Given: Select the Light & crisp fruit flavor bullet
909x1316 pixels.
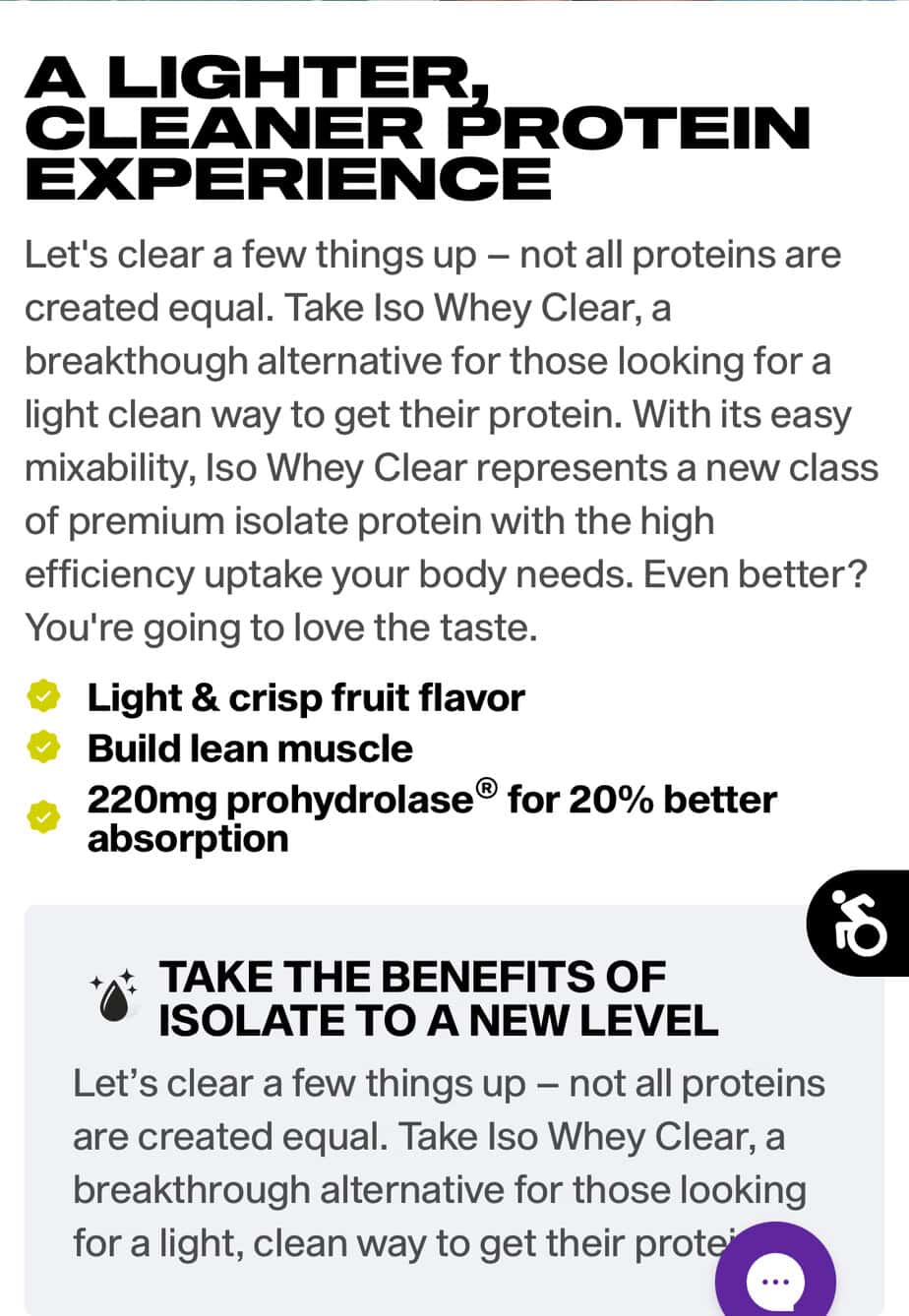Looking at the screenshot, I should pos(306,696).
